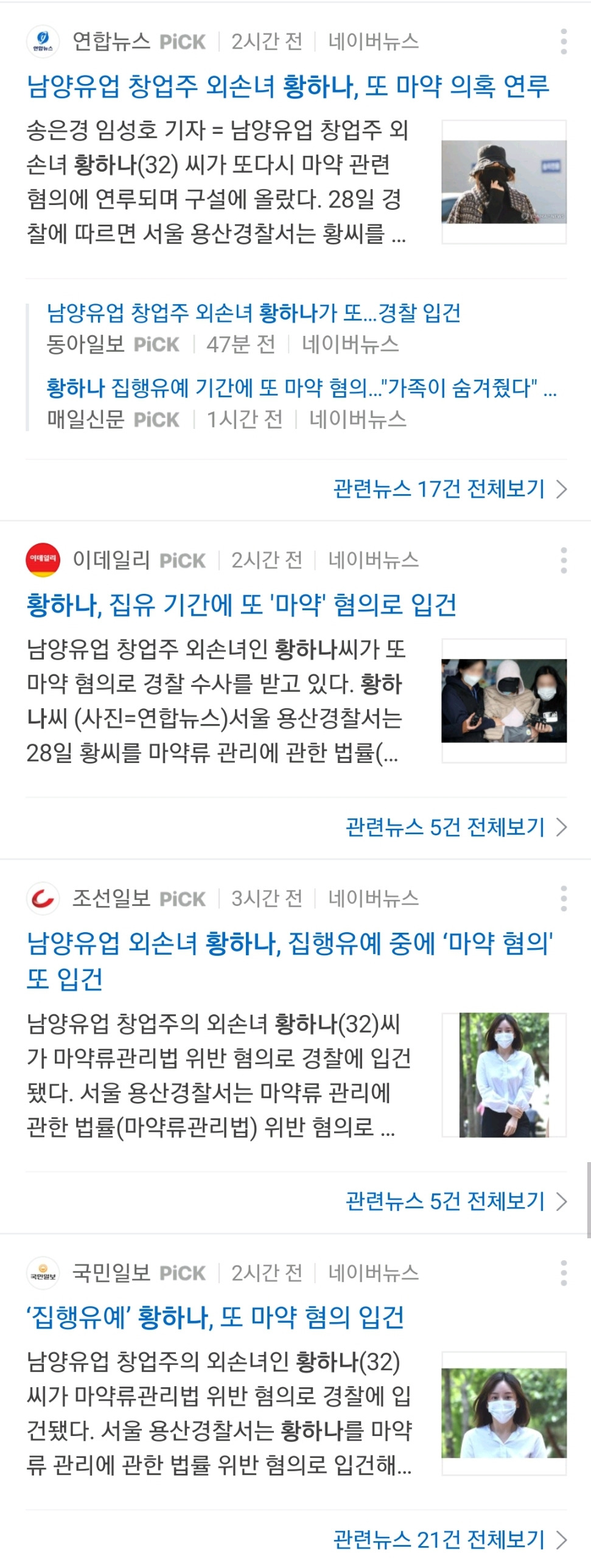Tap the 이데일리 article thumbnail
The width and height of the screenshot is (591, 1568).
click(503, 700)
